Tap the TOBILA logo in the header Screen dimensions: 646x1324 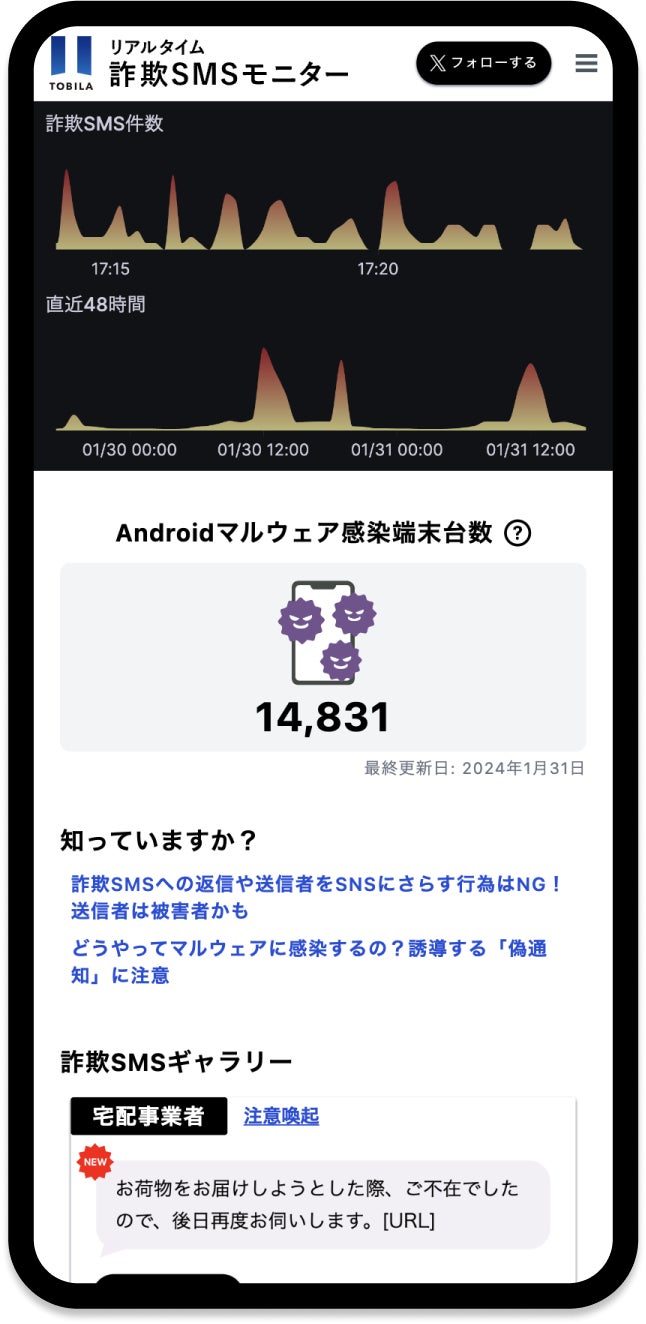coord(71,63)
